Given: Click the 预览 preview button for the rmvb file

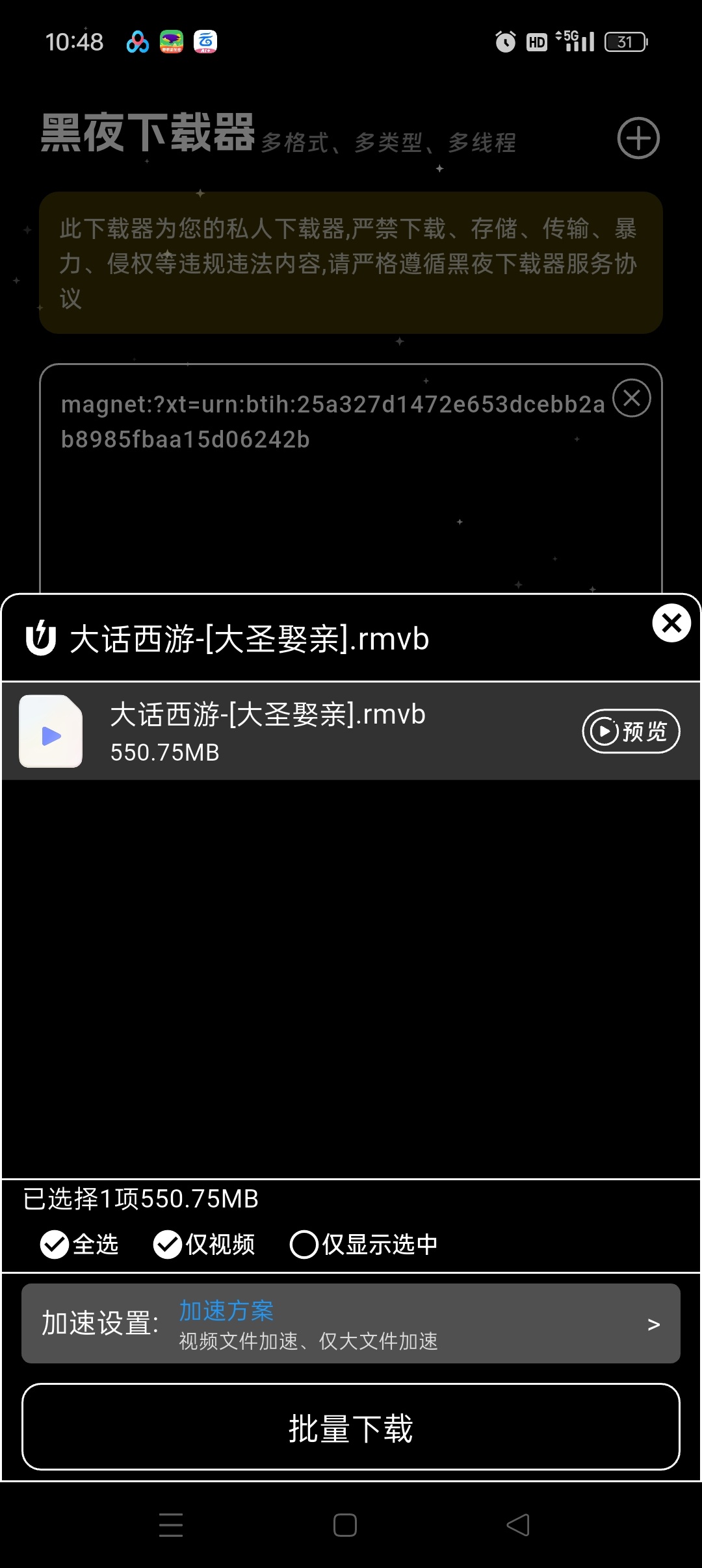Looking at the screenshot, I should pos(630,731).
